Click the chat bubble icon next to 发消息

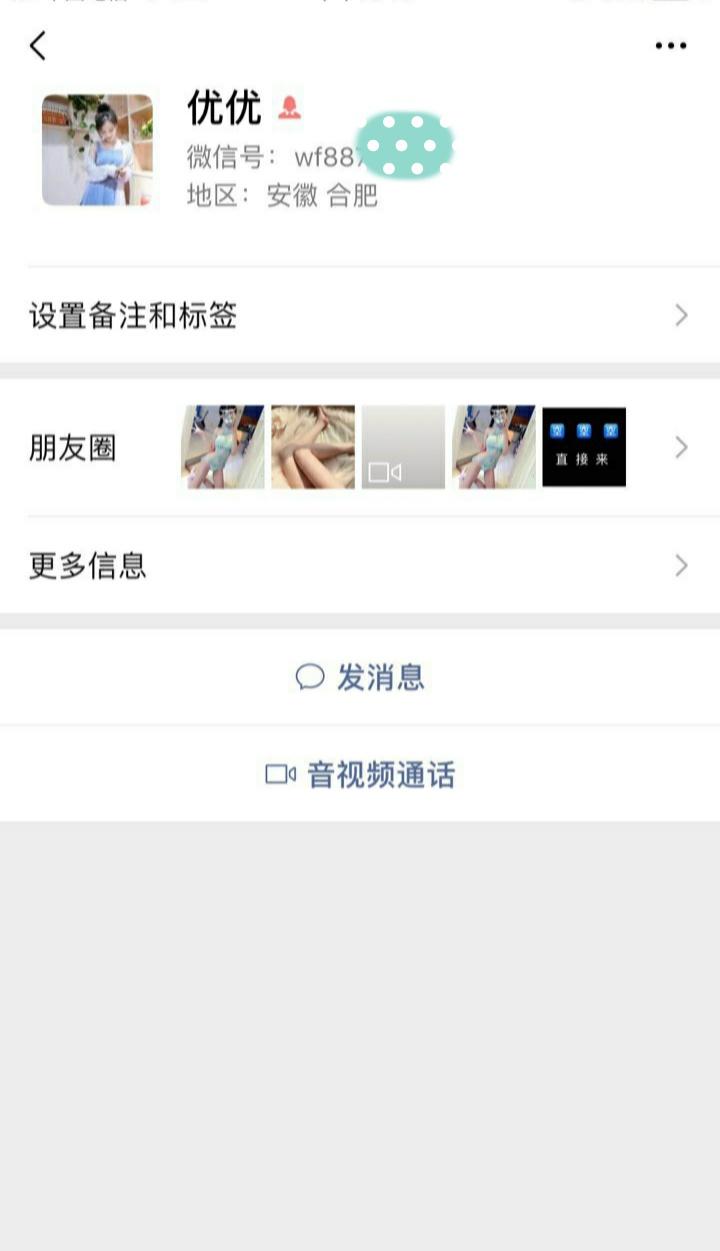[x=311, y=676]
